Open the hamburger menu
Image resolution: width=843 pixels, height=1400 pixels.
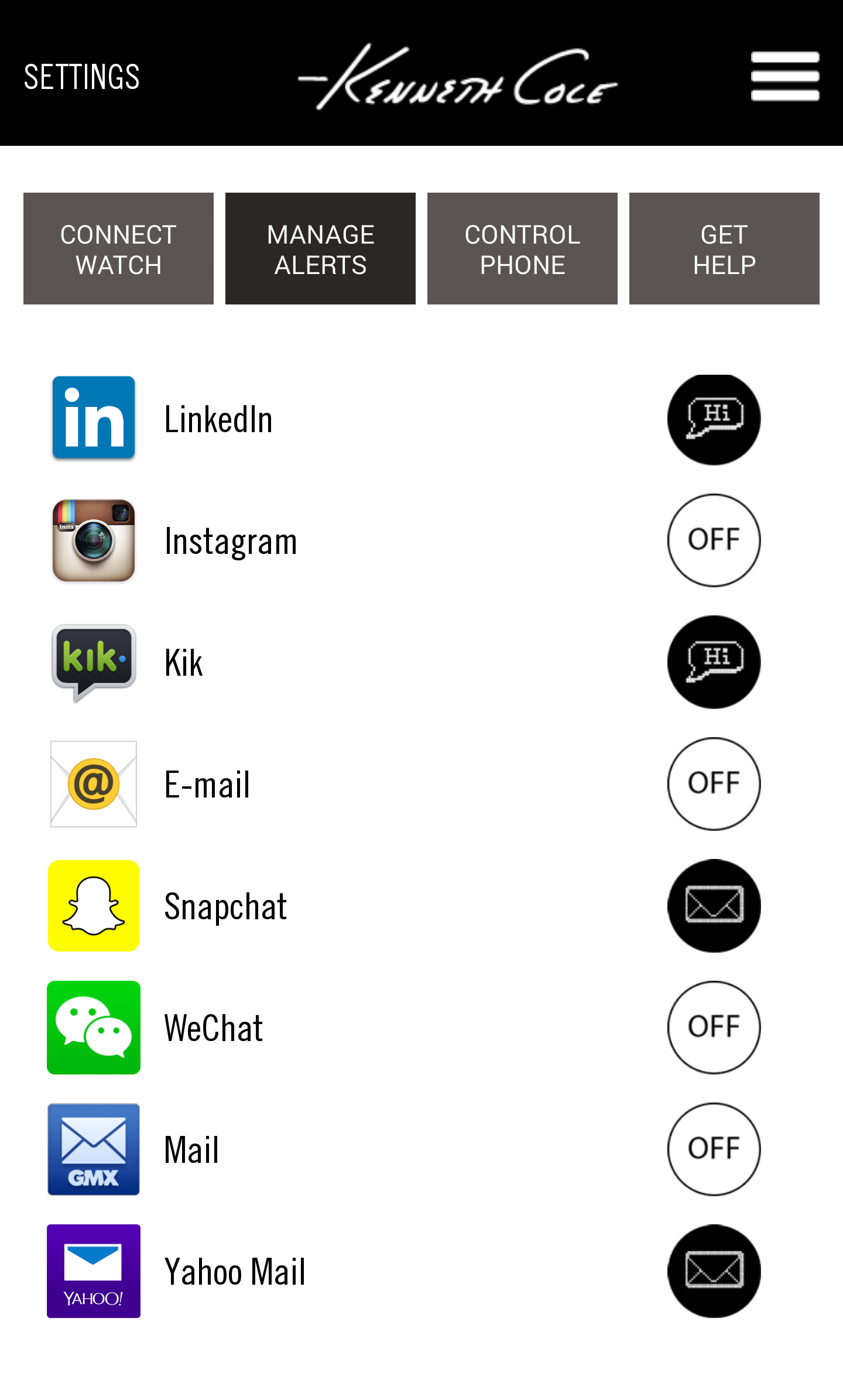[x=785, y=76]
